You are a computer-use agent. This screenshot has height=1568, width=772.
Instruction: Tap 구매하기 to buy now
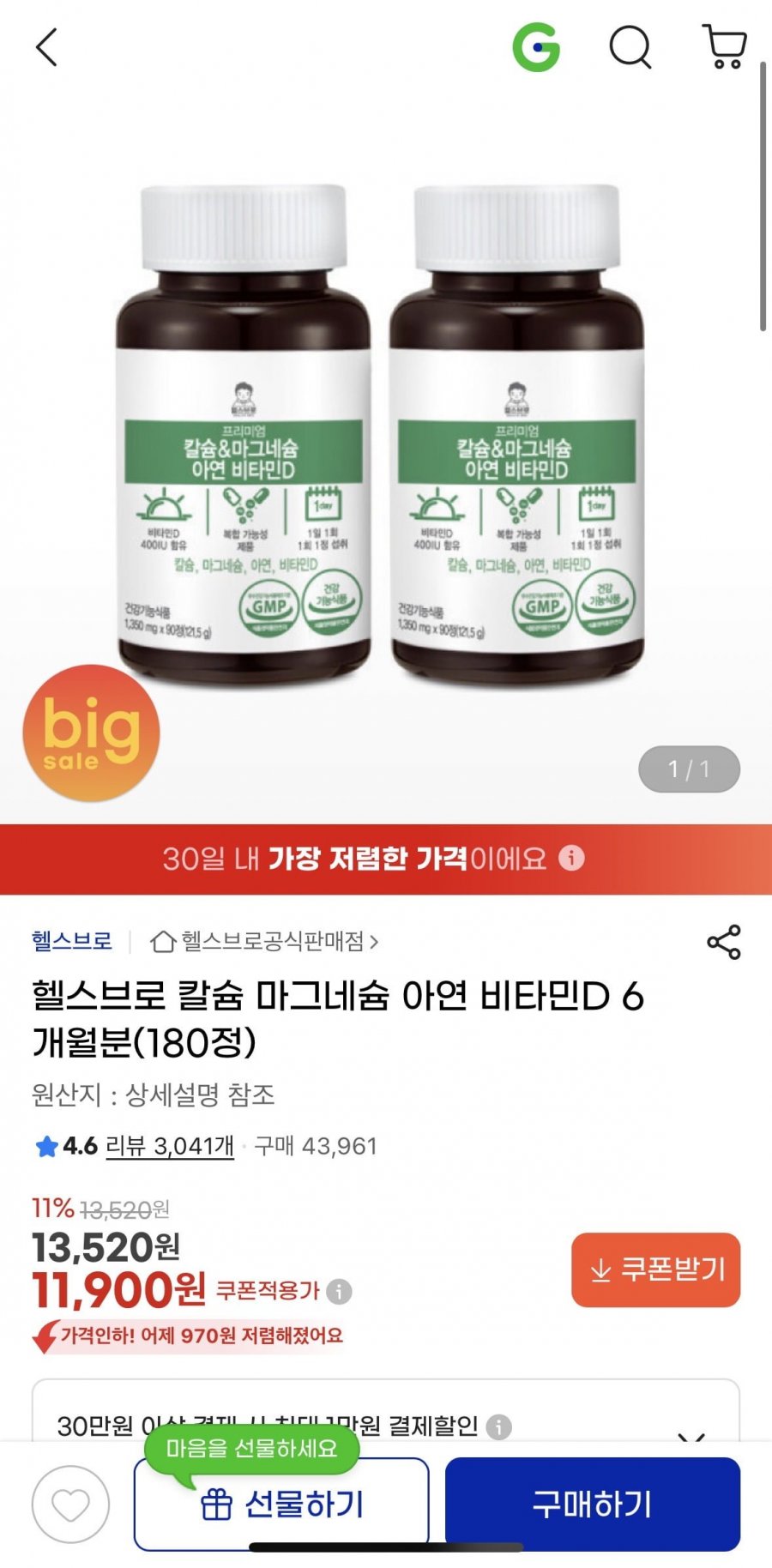click(592, 1504)
